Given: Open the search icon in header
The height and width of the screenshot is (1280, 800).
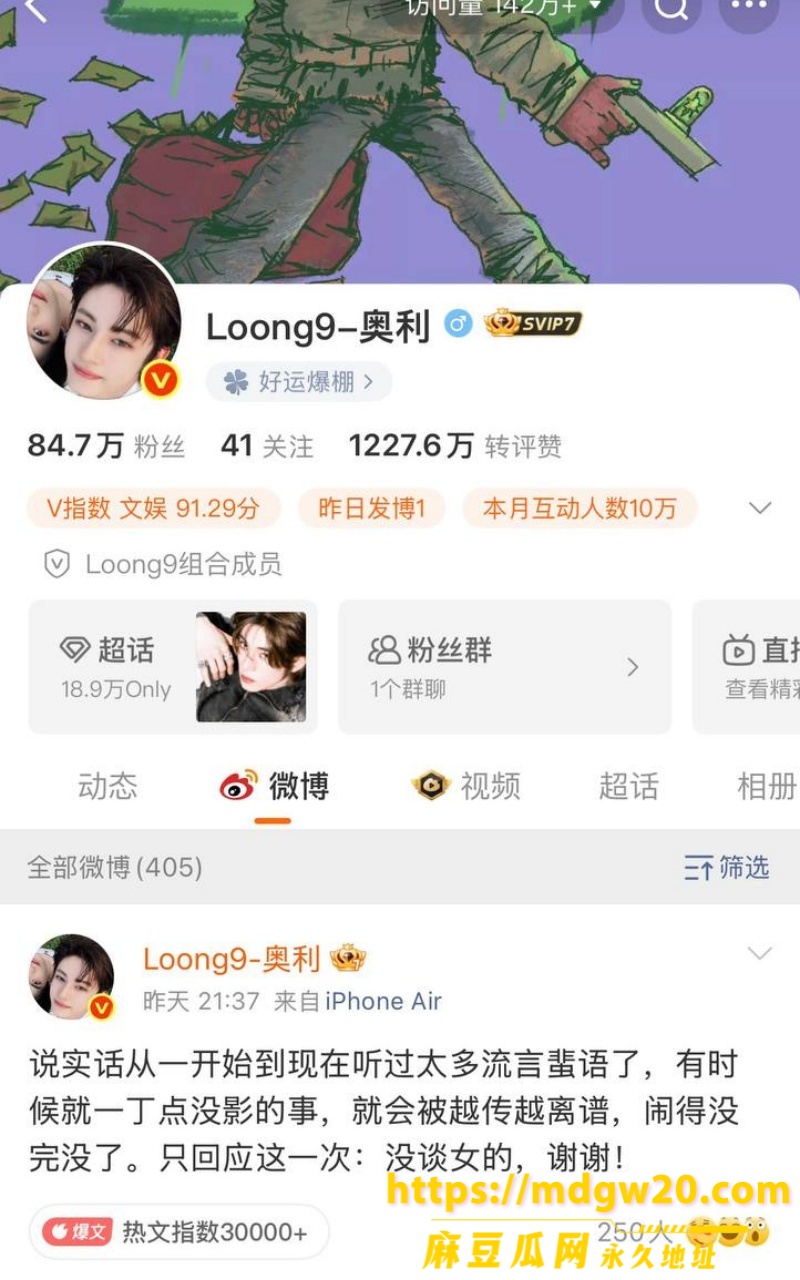Looking at the screenshot, I should 672,9.
